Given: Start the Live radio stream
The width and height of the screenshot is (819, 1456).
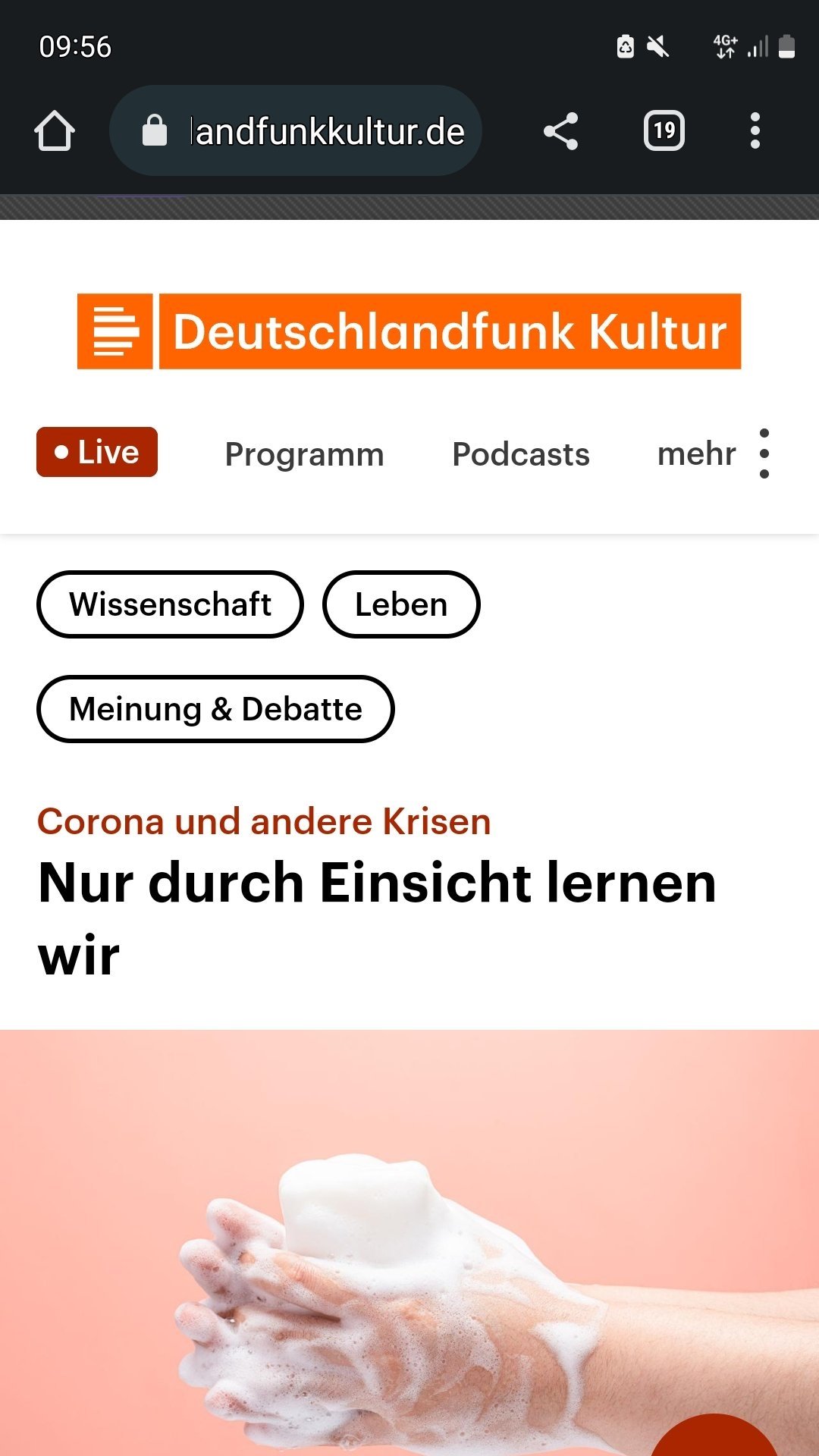Looking at the screenshot, I should tap(97, 453).
